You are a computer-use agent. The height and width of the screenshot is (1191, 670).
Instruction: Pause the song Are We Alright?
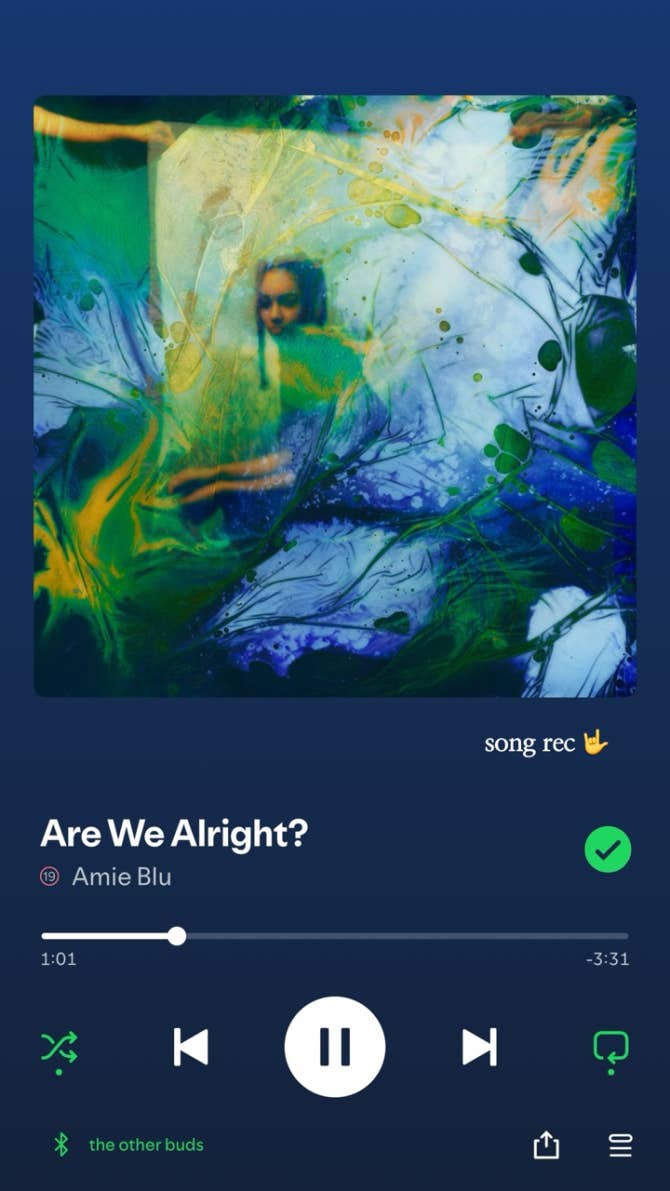[334, 1047]
